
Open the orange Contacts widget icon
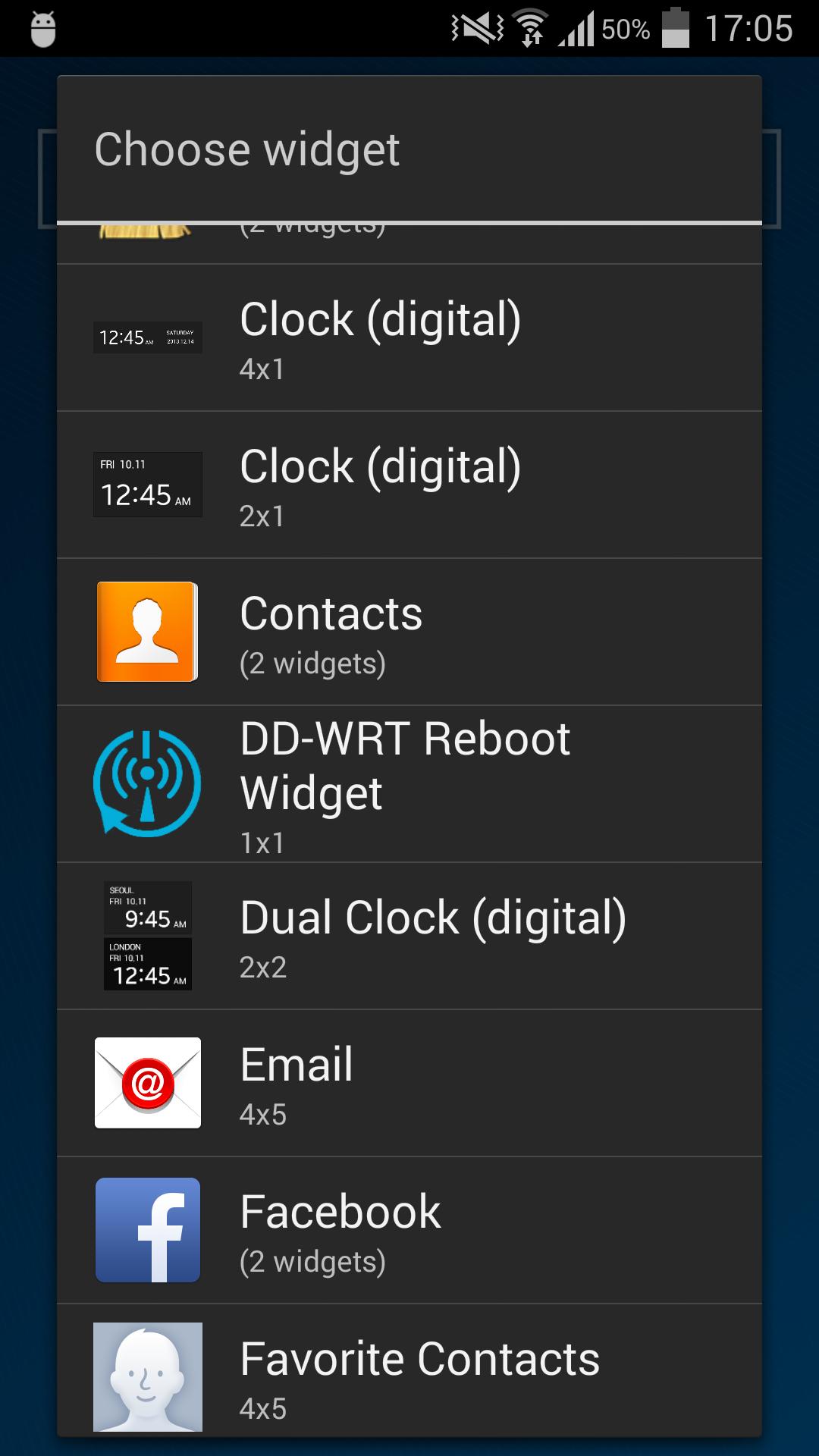[x=148, y=631]
